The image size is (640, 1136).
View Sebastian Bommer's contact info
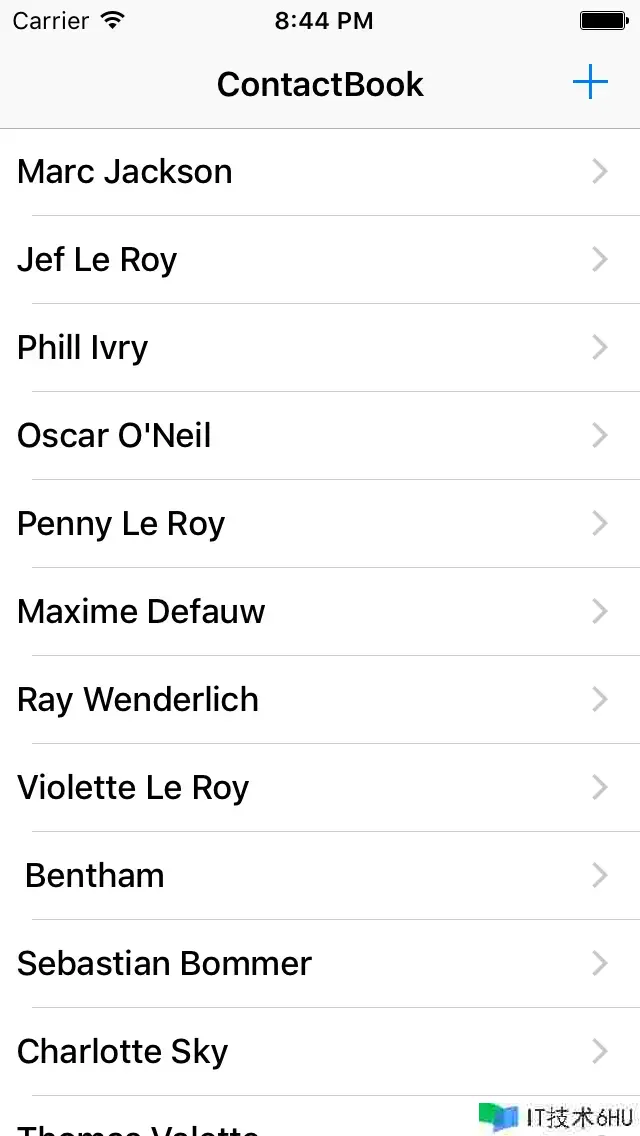[165, 964]
